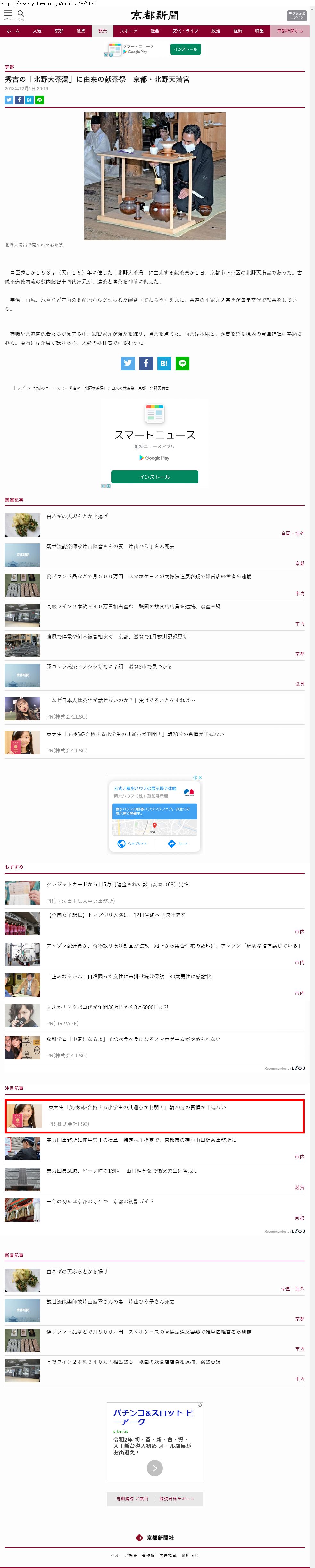The height and width of the screenshot is (1568, 315).
Task: Open the site search
Action: (x=21, y=14)
